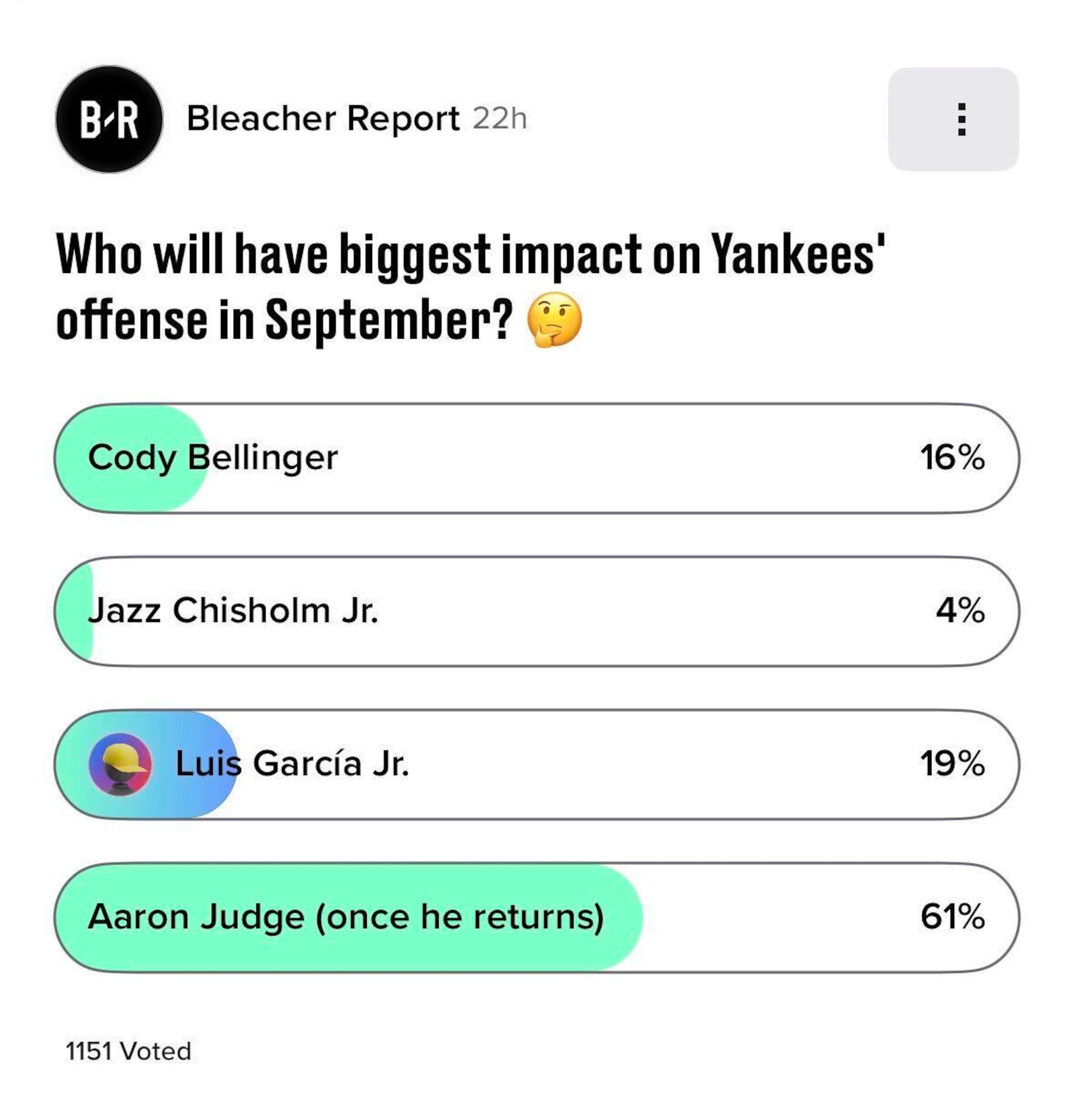Pick Aaron Judge (once he returns)
The width and height of the screenshot is (1074, 1120).
pos(537,917)
